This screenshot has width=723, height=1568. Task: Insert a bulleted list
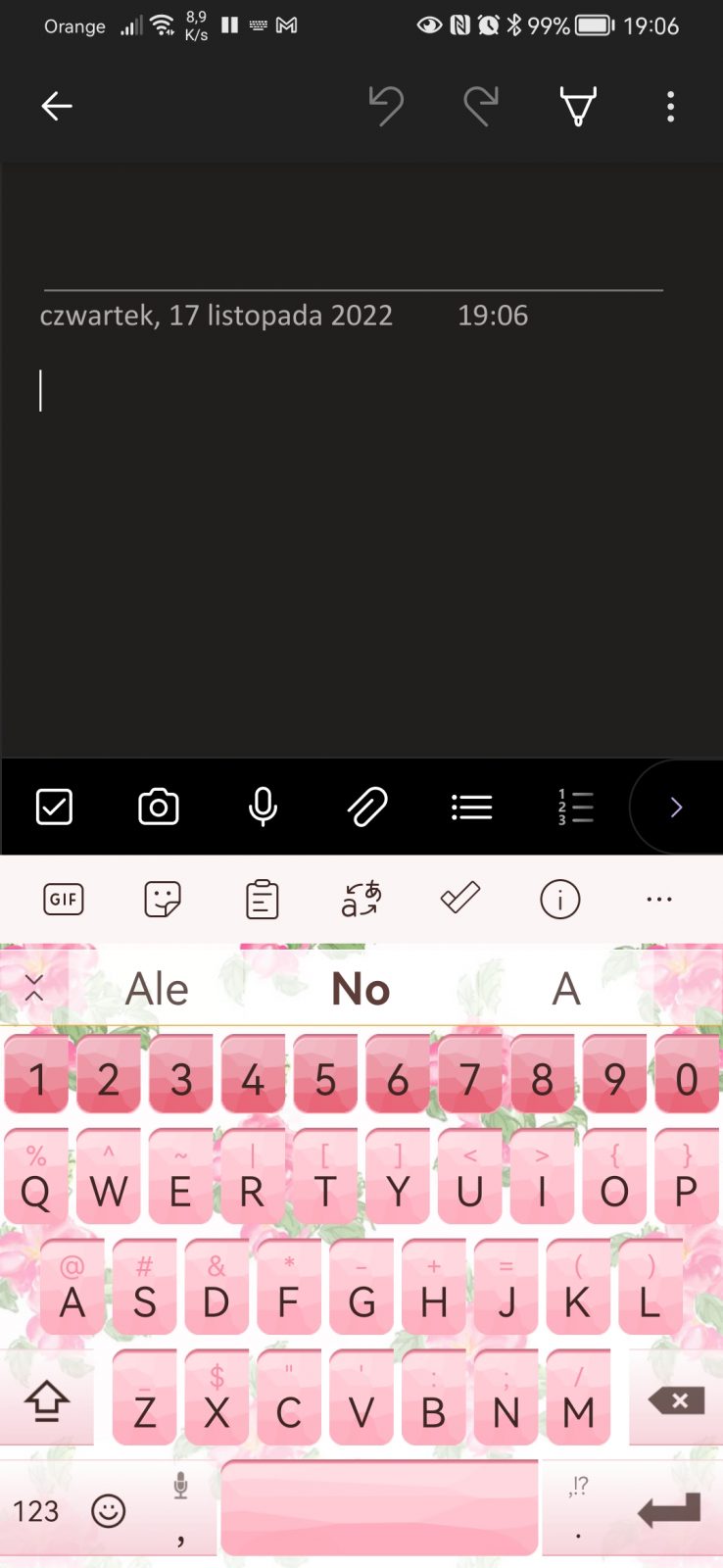click(472, 808)
